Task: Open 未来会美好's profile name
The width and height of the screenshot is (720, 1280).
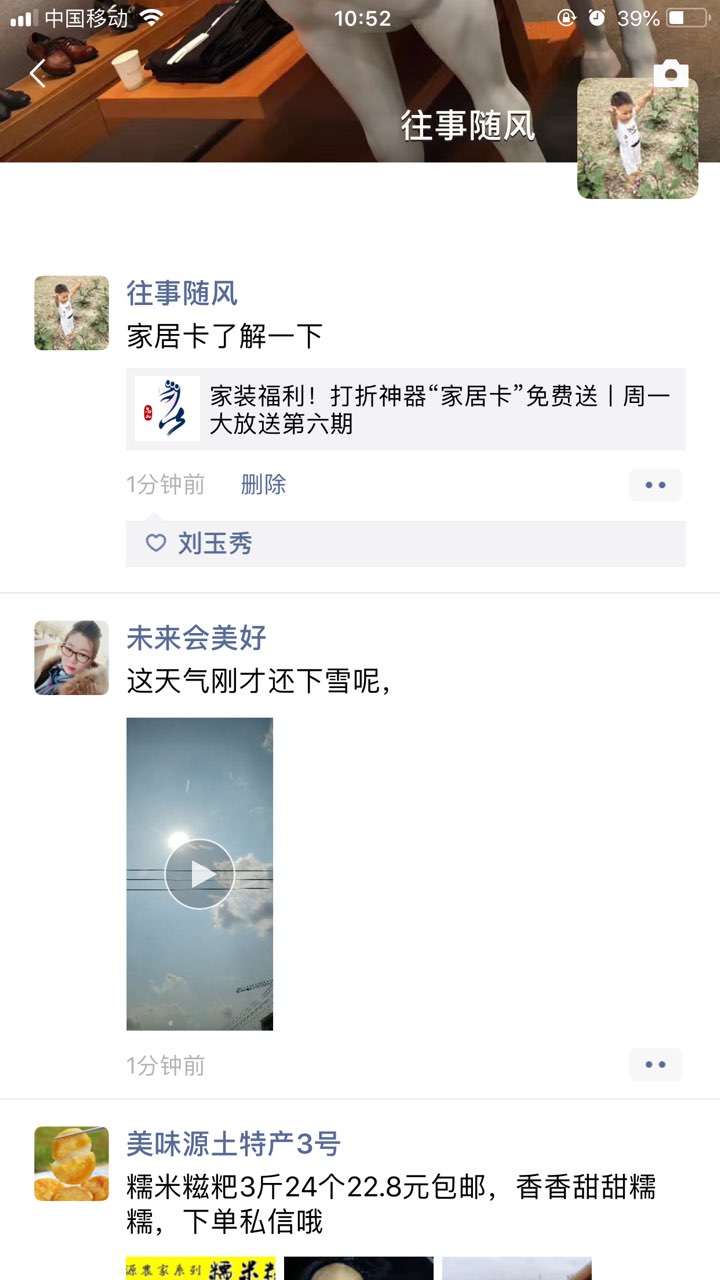Action: tap(196, 637)
